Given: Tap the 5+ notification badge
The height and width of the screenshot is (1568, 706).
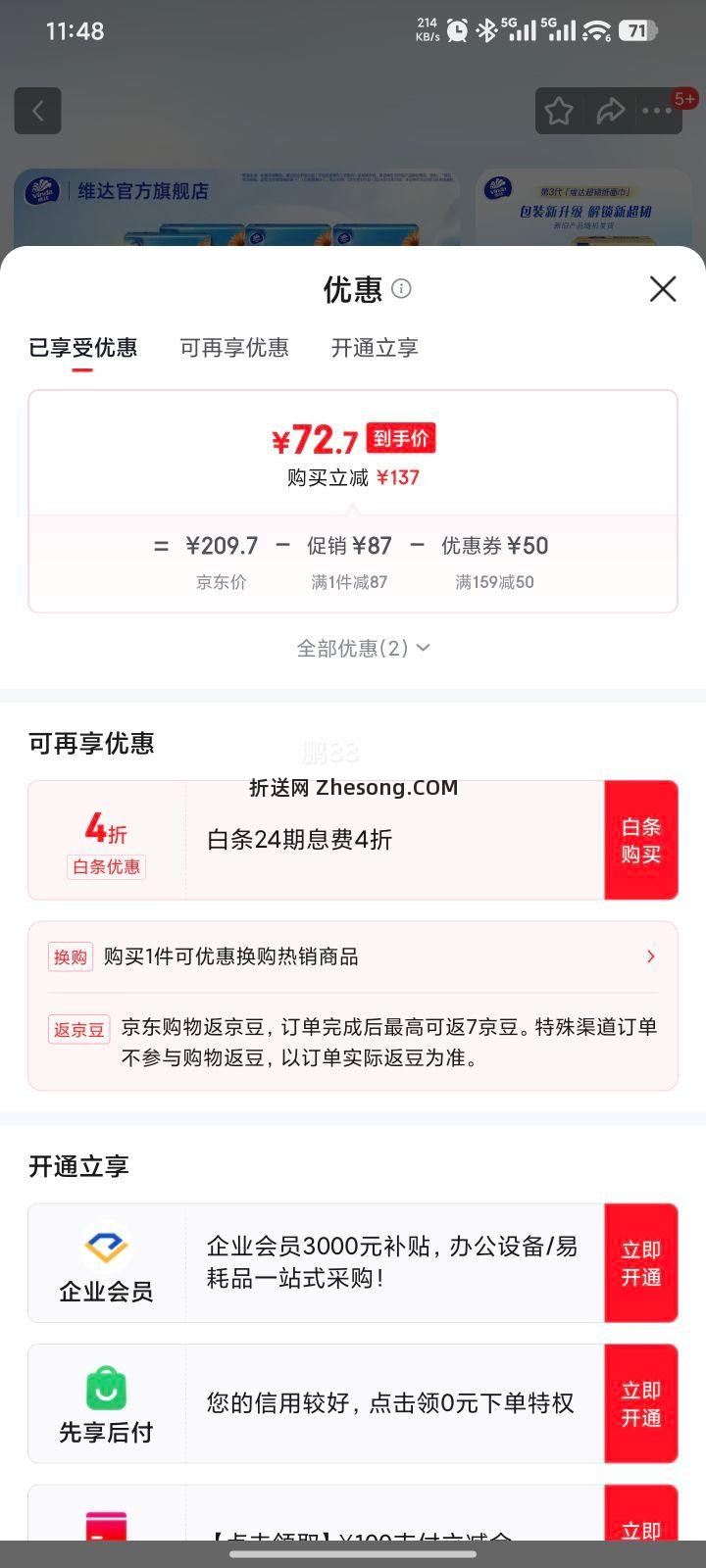Looking at the screenshot, I should 685,99.
